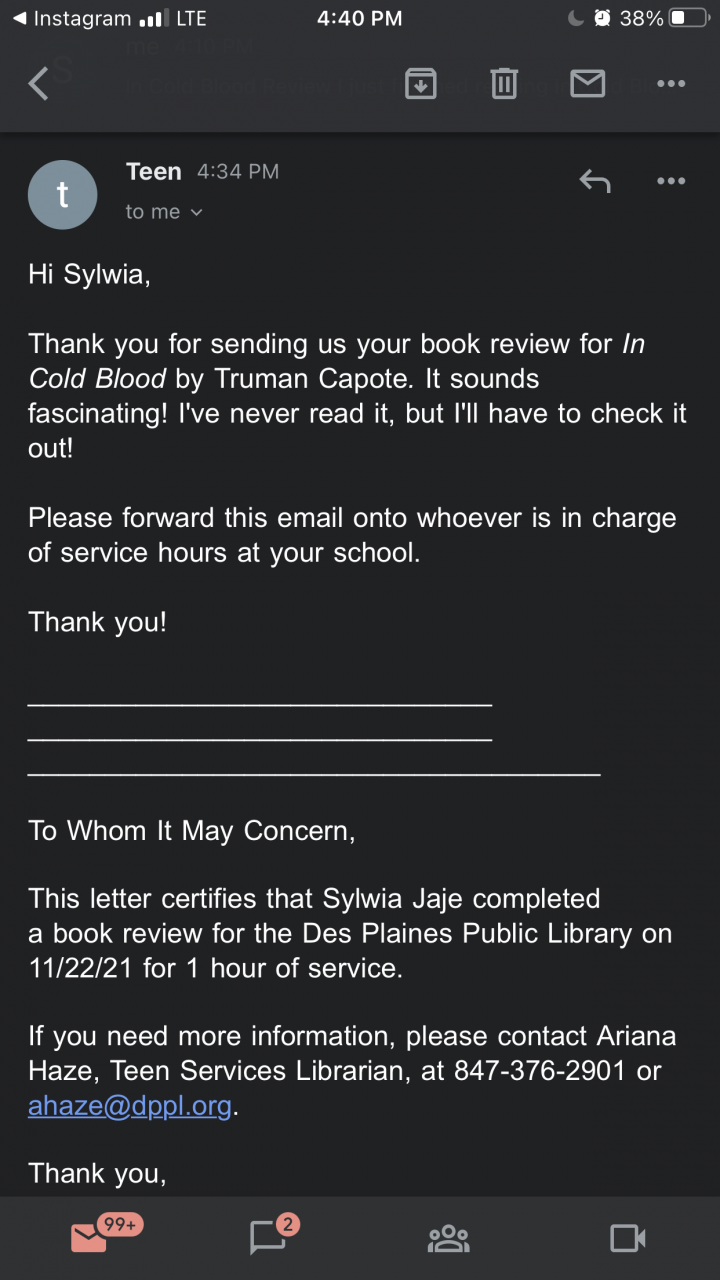Mark this email as unread
720x1280 pixels.
click(587, 84)
